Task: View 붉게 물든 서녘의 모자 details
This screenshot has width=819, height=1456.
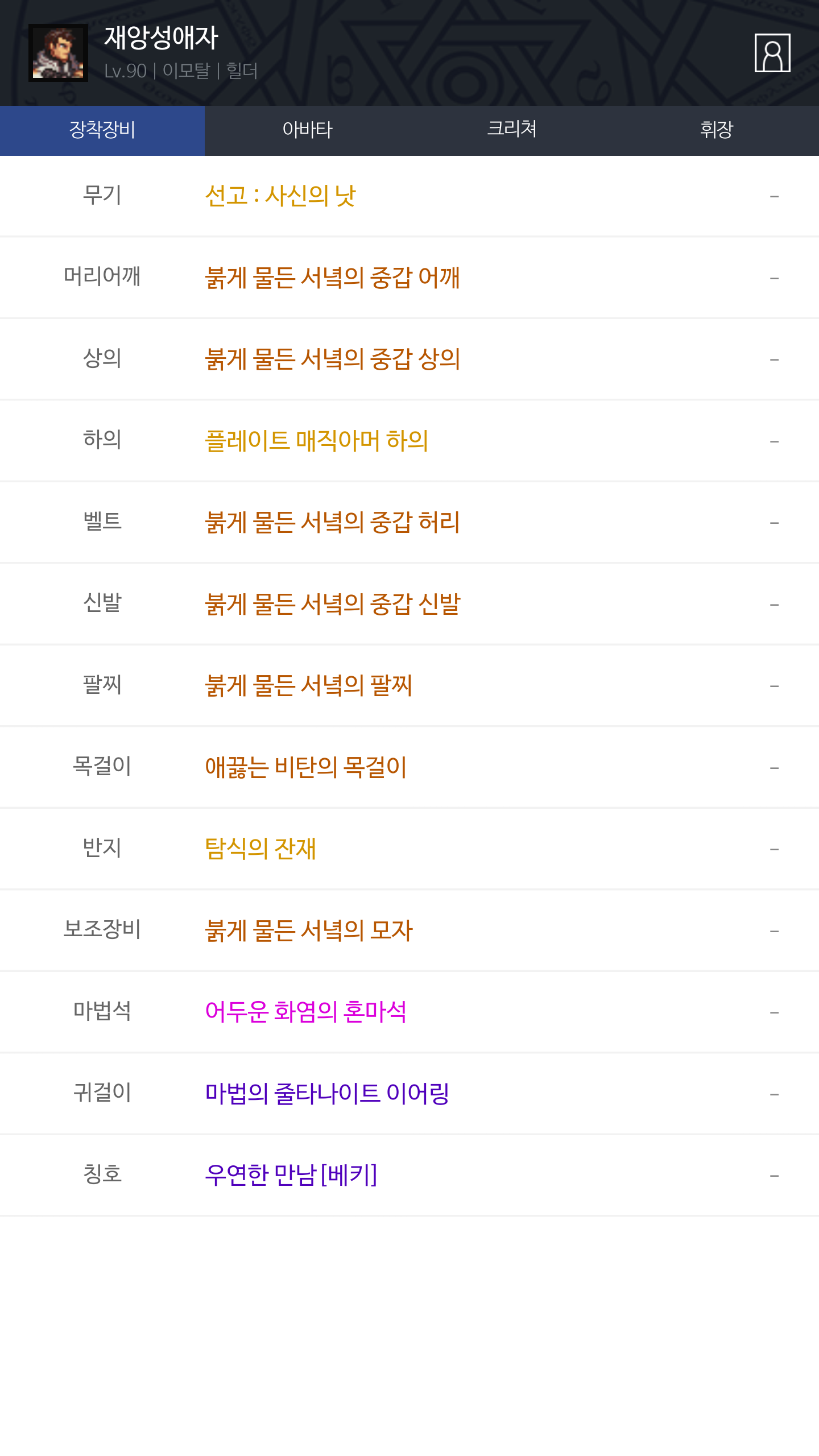Action: pyautogui.click(x=409, y=930)
